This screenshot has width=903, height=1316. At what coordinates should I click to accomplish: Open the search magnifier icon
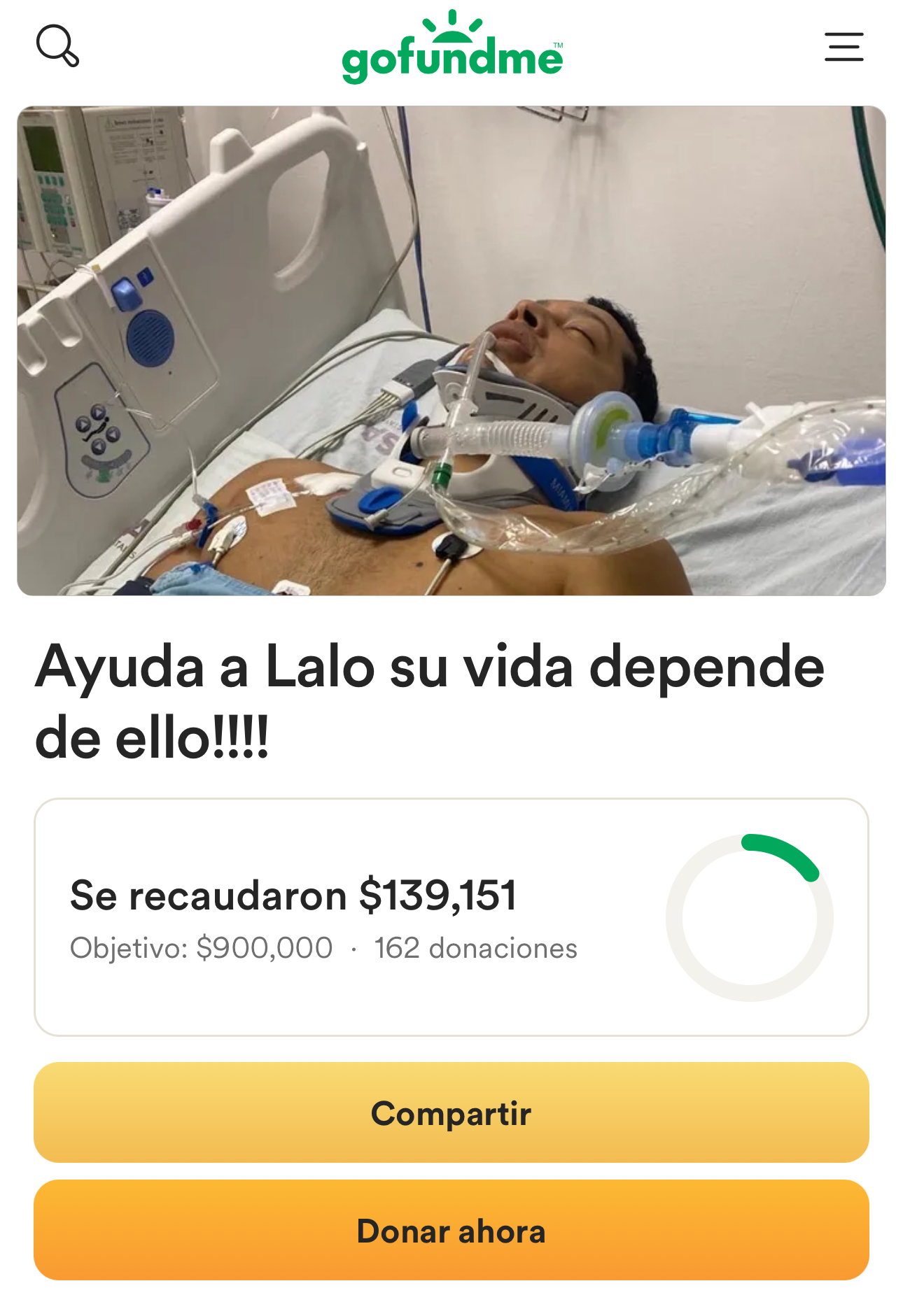[57, 46]
